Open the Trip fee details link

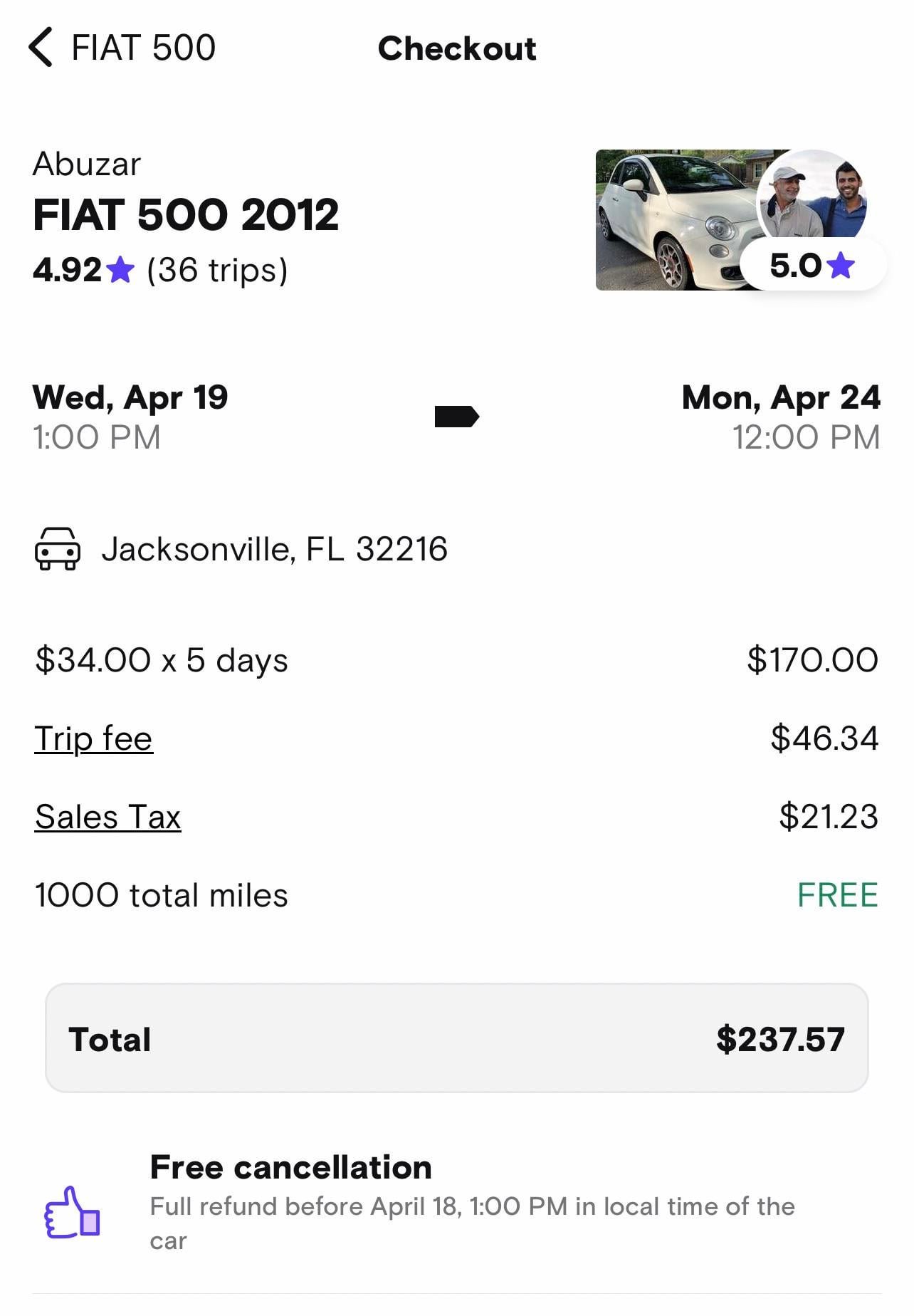coord(93,738)
